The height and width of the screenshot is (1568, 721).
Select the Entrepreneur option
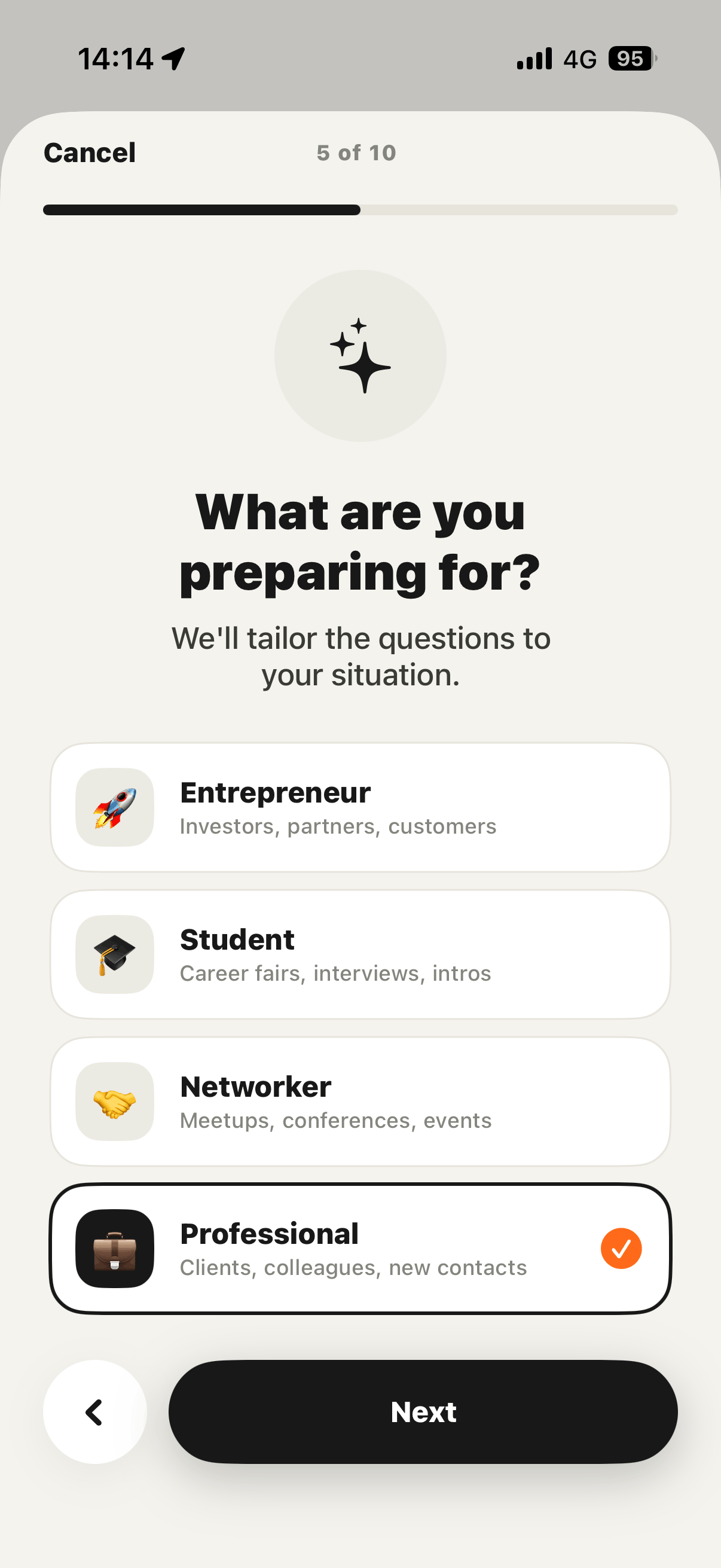[360, 807]
